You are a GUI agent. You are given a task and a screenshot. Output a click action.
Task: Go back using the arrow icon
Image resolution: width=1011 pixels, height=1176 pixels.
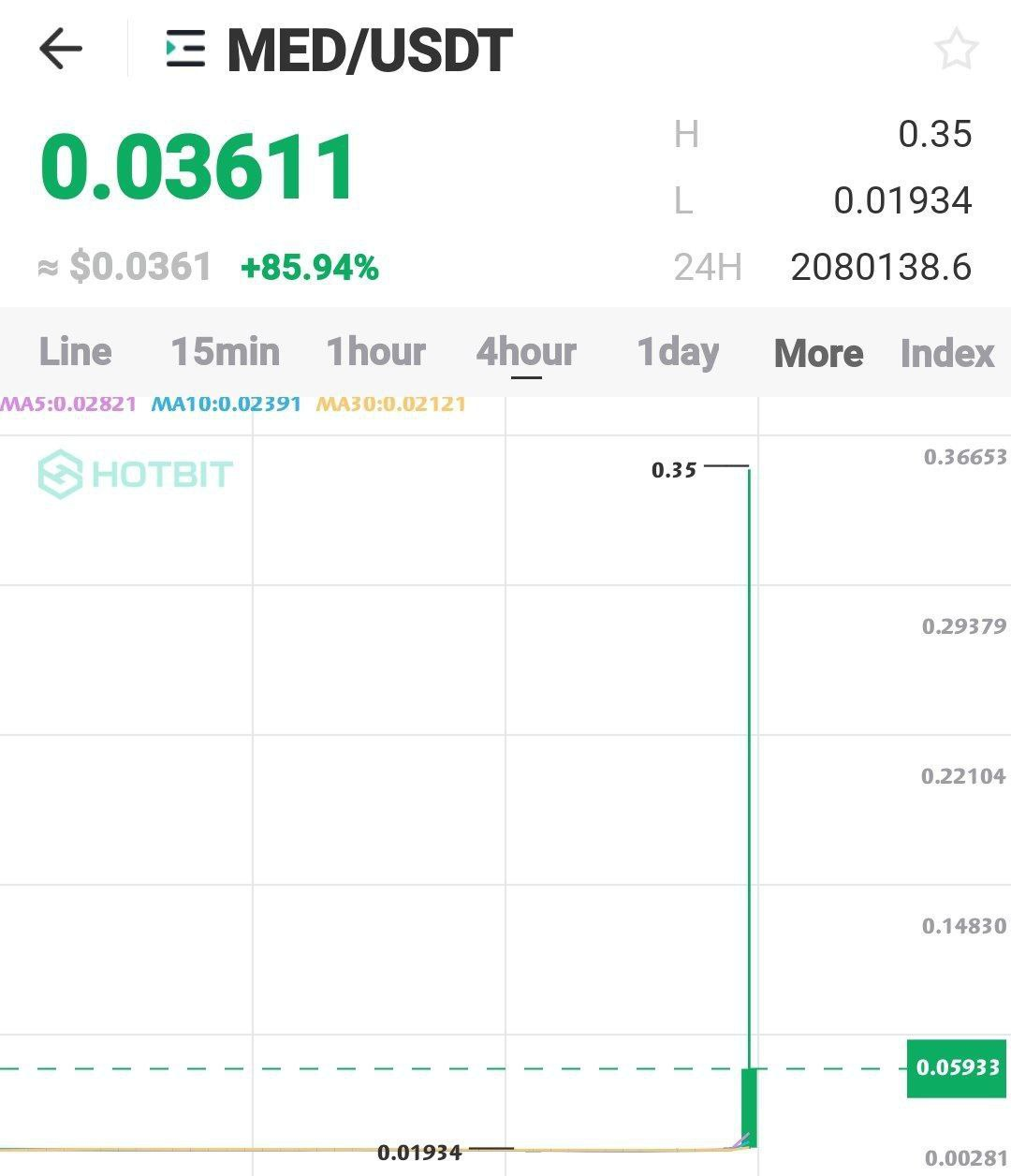tap(61, 49)
